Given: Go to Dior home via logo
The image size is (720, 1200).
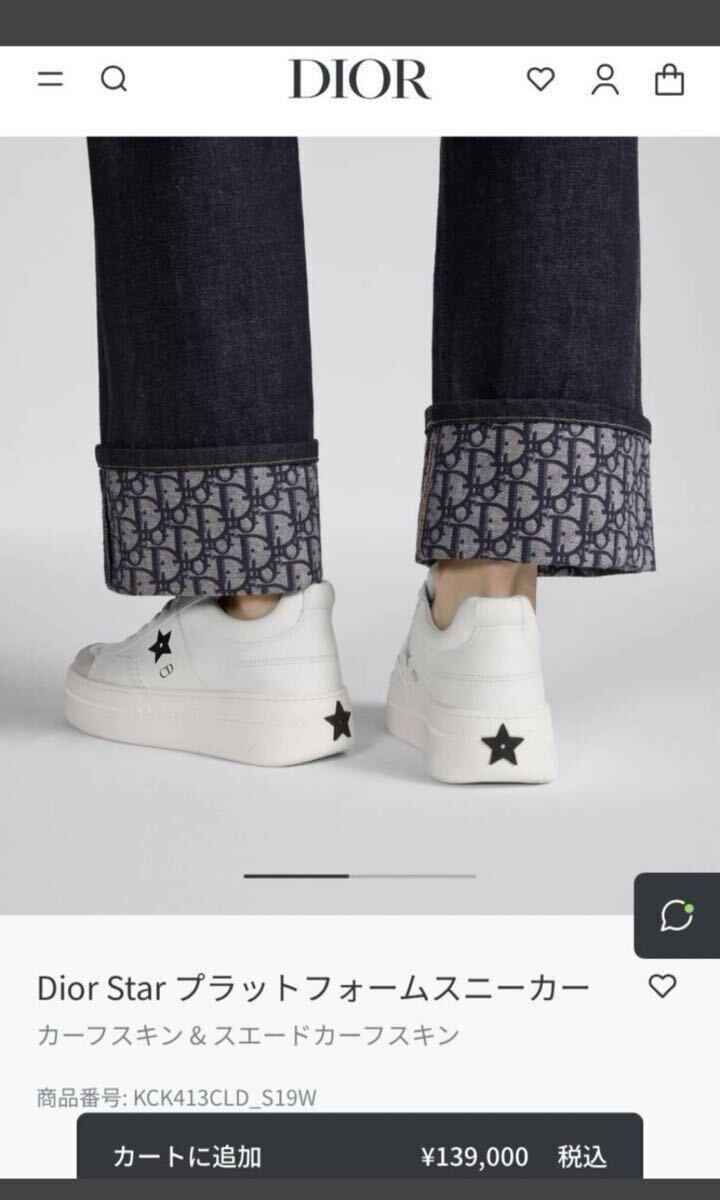Looking at the screenshot, I should tap(360, 79).
